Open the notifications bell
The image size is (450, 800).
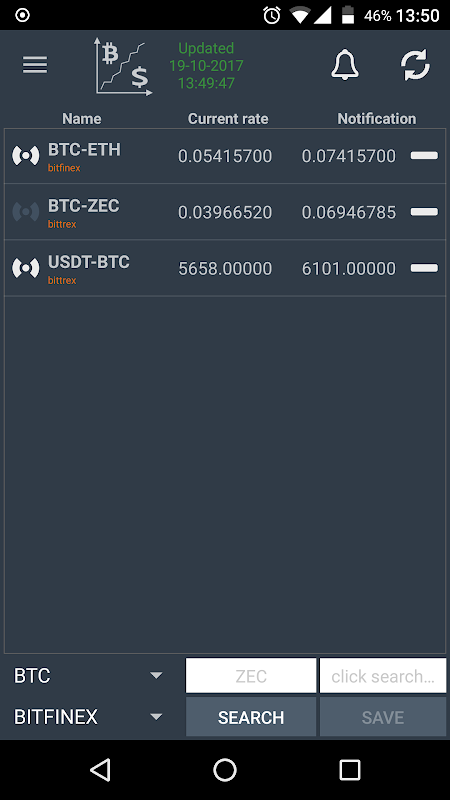tap(345, 65)
